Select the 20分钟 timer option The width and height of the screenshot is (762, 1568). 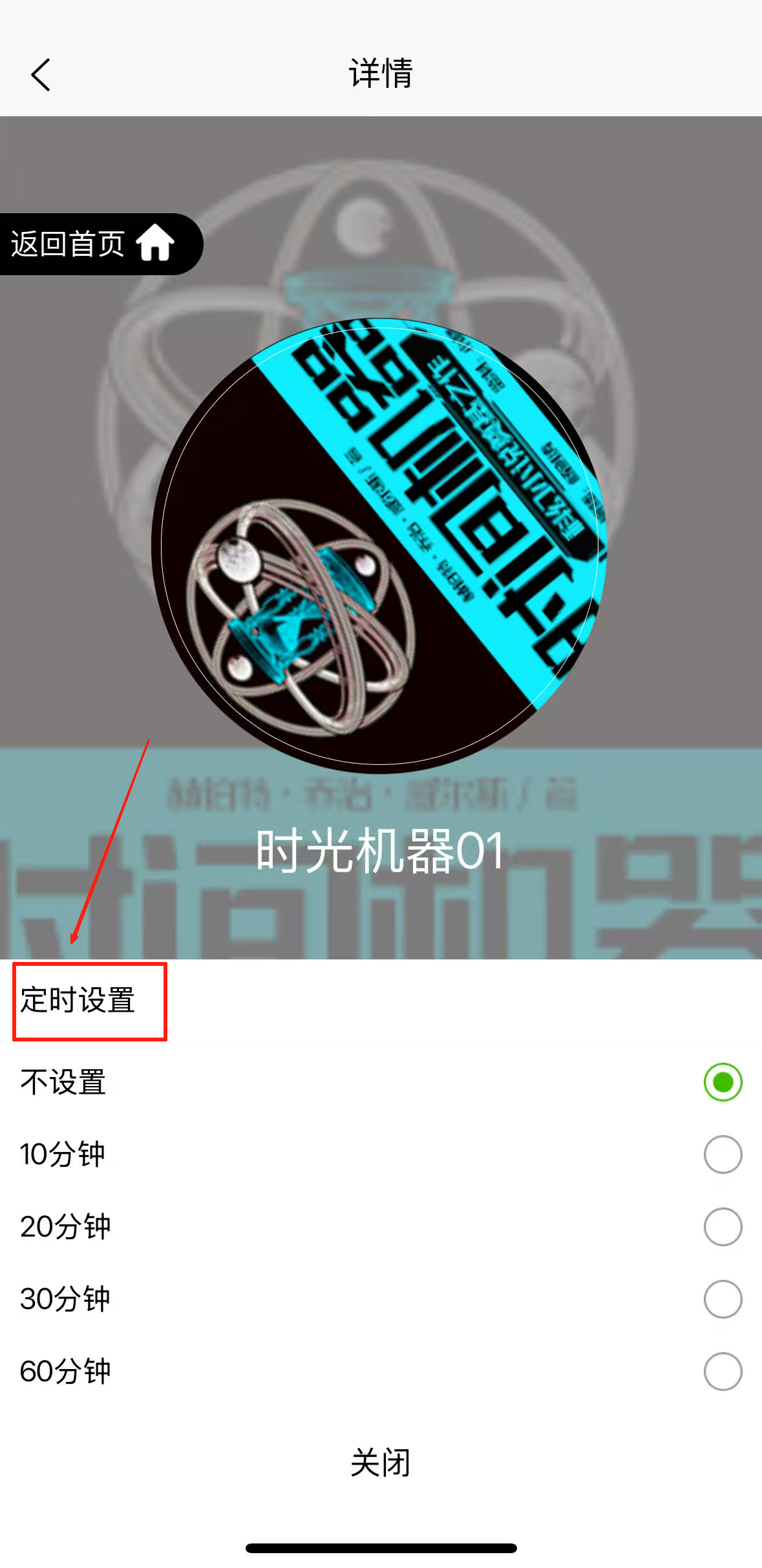coord(722,1226)
